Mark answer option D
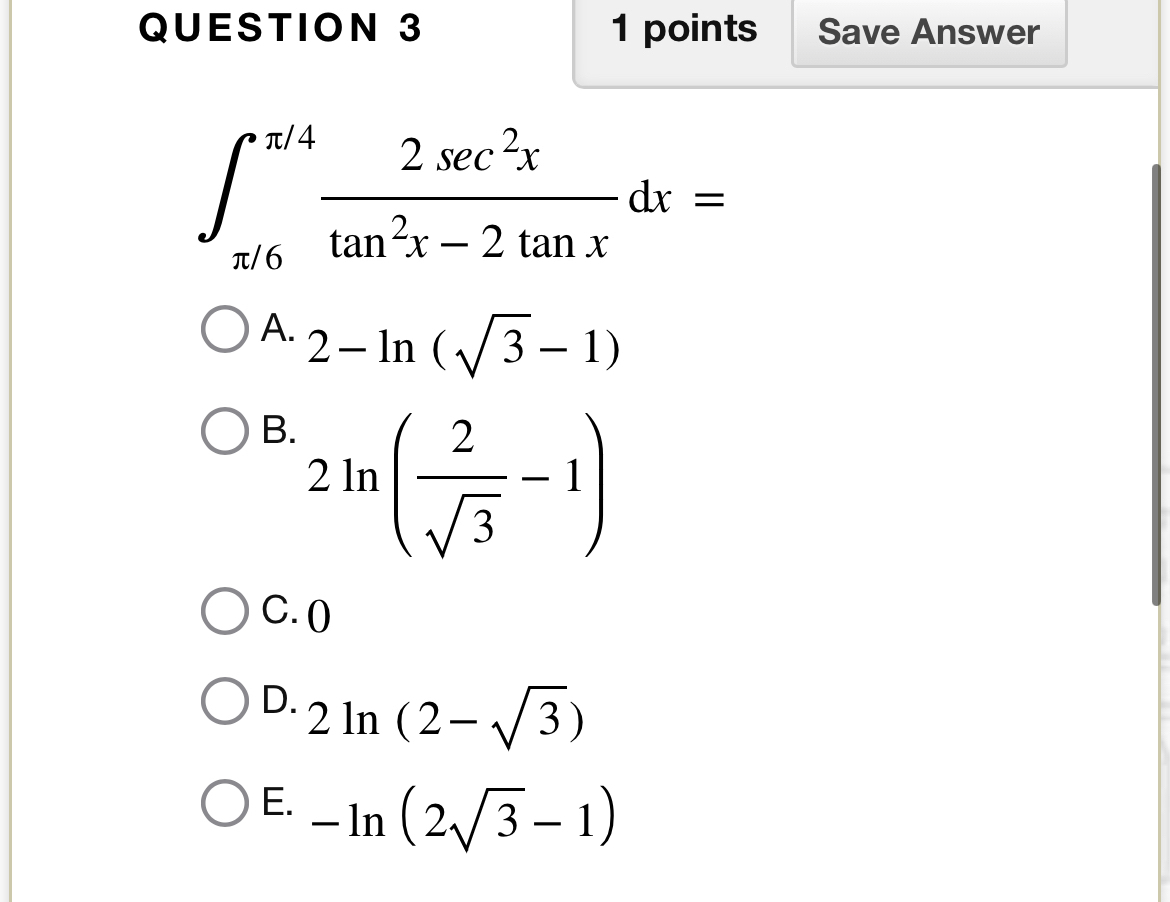 tap(222, 701)
